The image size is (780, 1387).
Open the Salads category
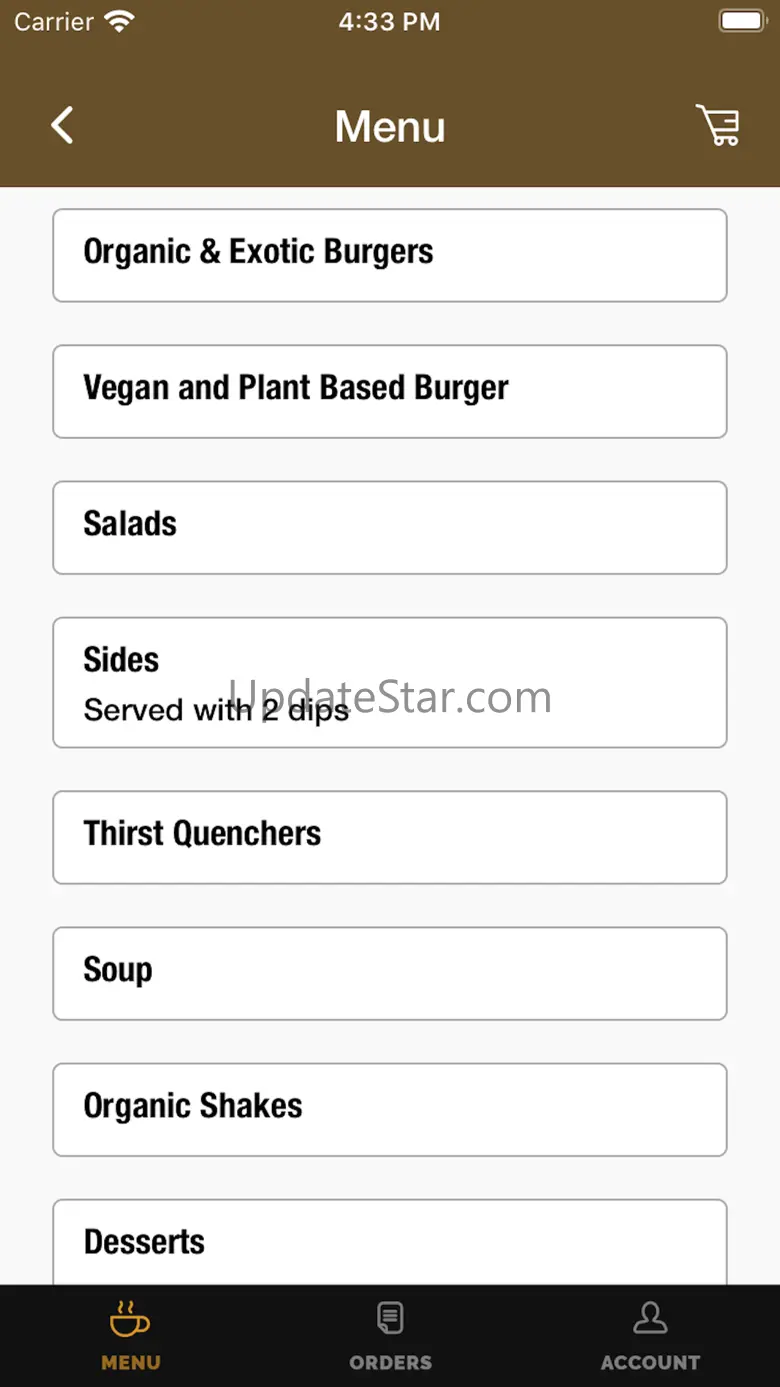tap(390, 527)
